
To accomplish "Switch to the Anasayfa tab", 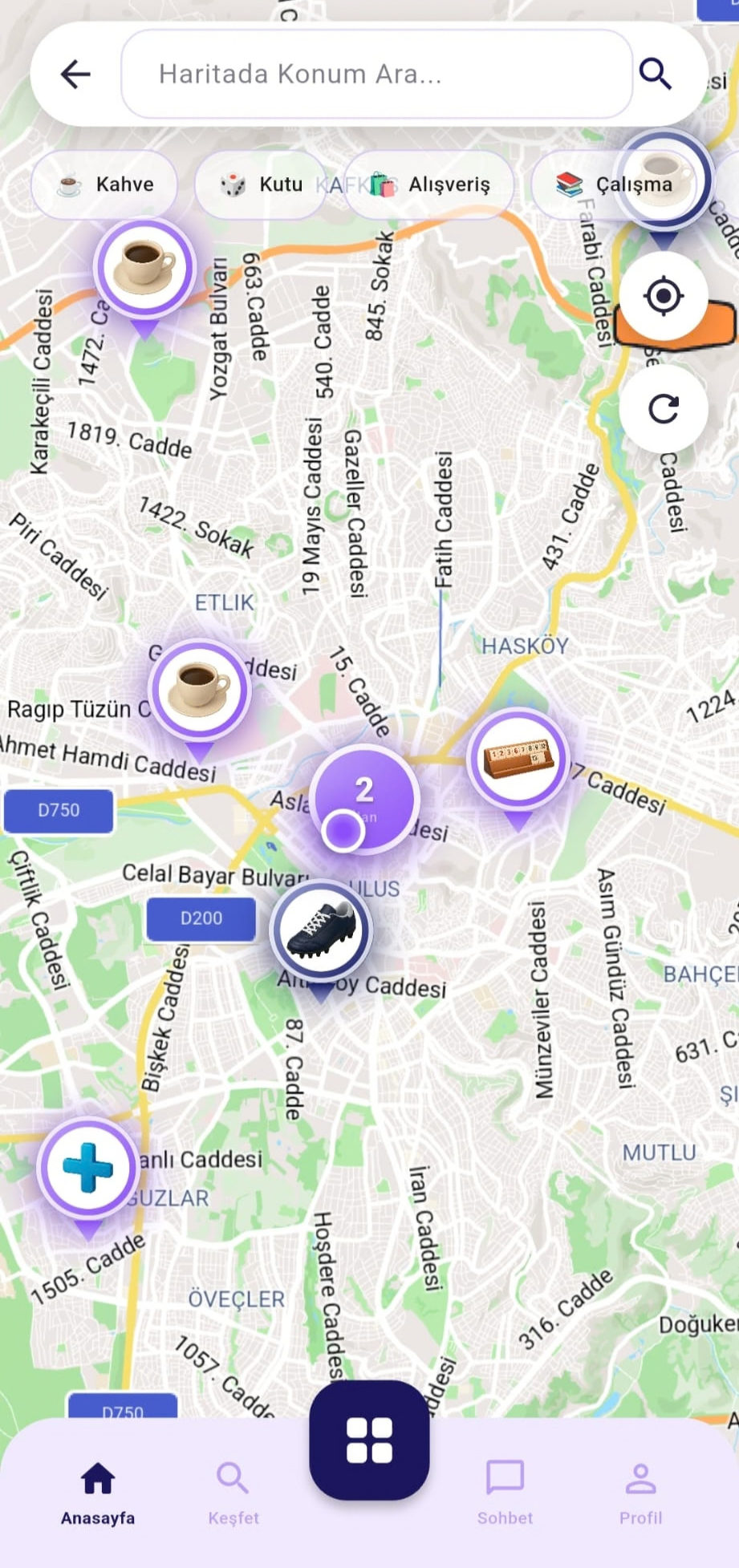I will pyautogui.click(x=98, y=1493).
